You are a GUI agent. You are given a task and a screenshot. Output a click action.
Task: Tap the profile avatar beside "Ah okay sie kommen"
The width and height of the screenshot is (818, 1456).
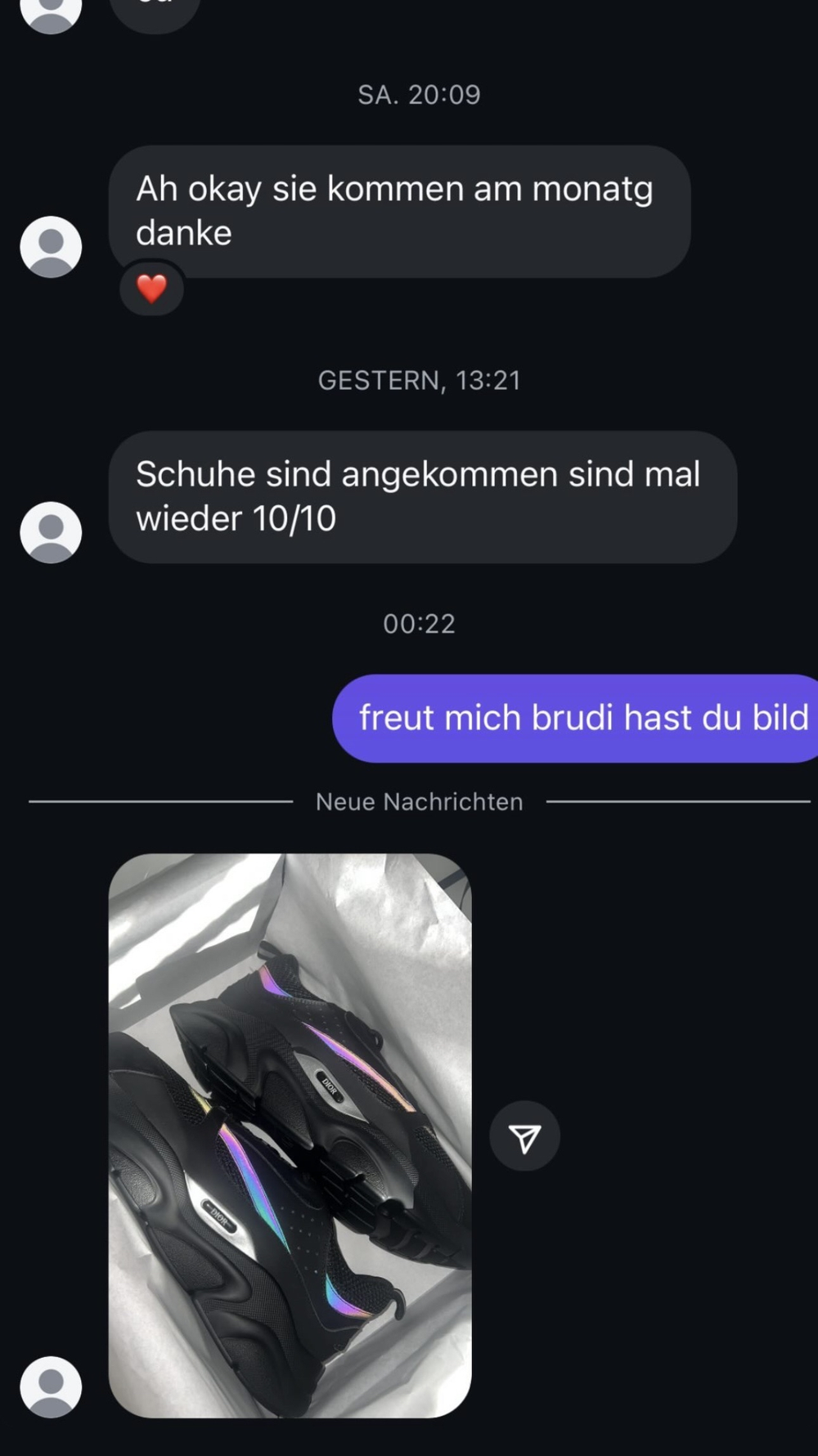click(x=51, y=247)
